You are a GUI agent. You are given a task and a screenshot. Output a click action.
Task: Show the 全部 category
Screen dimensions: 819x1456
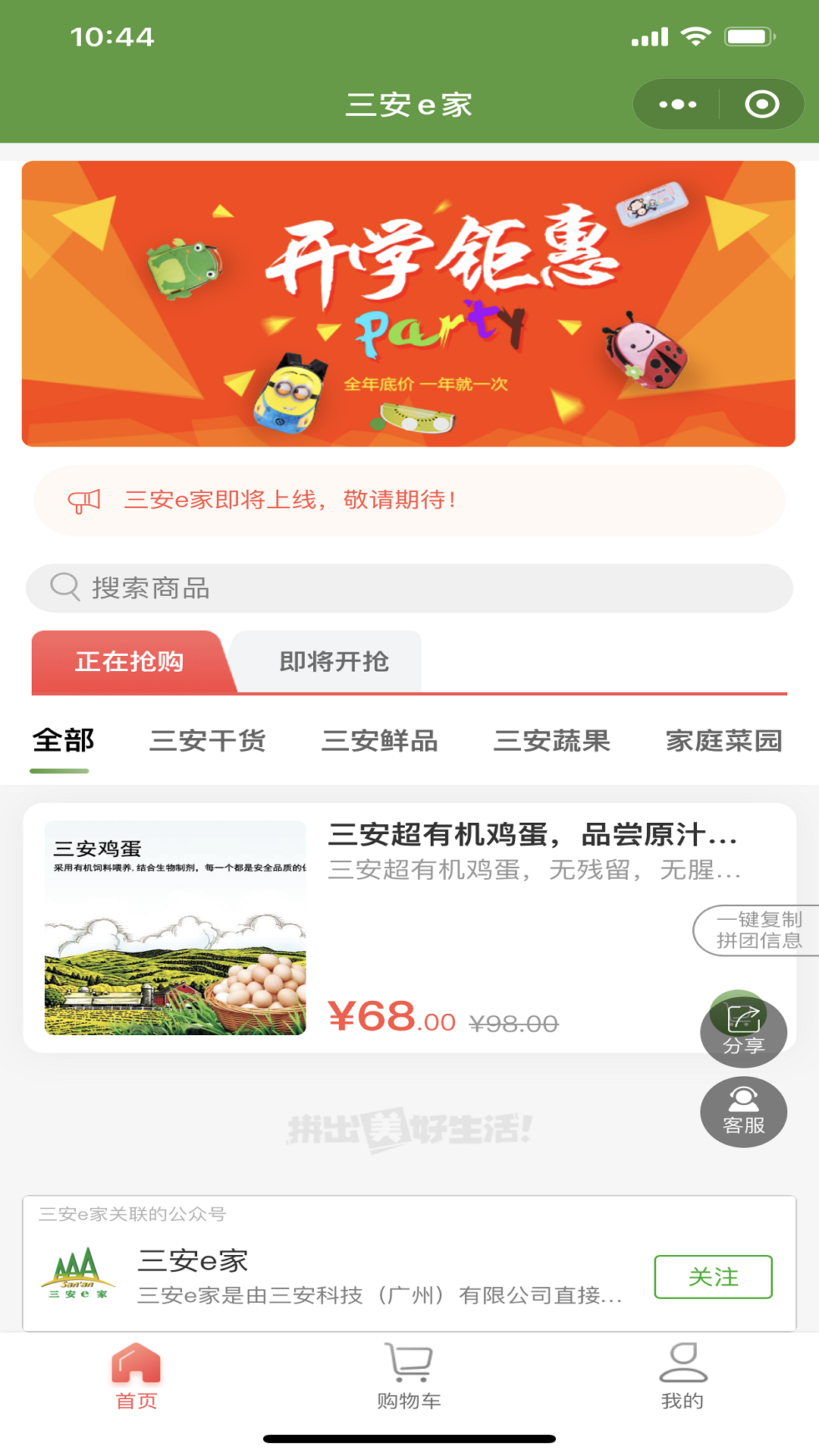(x=63, y=741)
